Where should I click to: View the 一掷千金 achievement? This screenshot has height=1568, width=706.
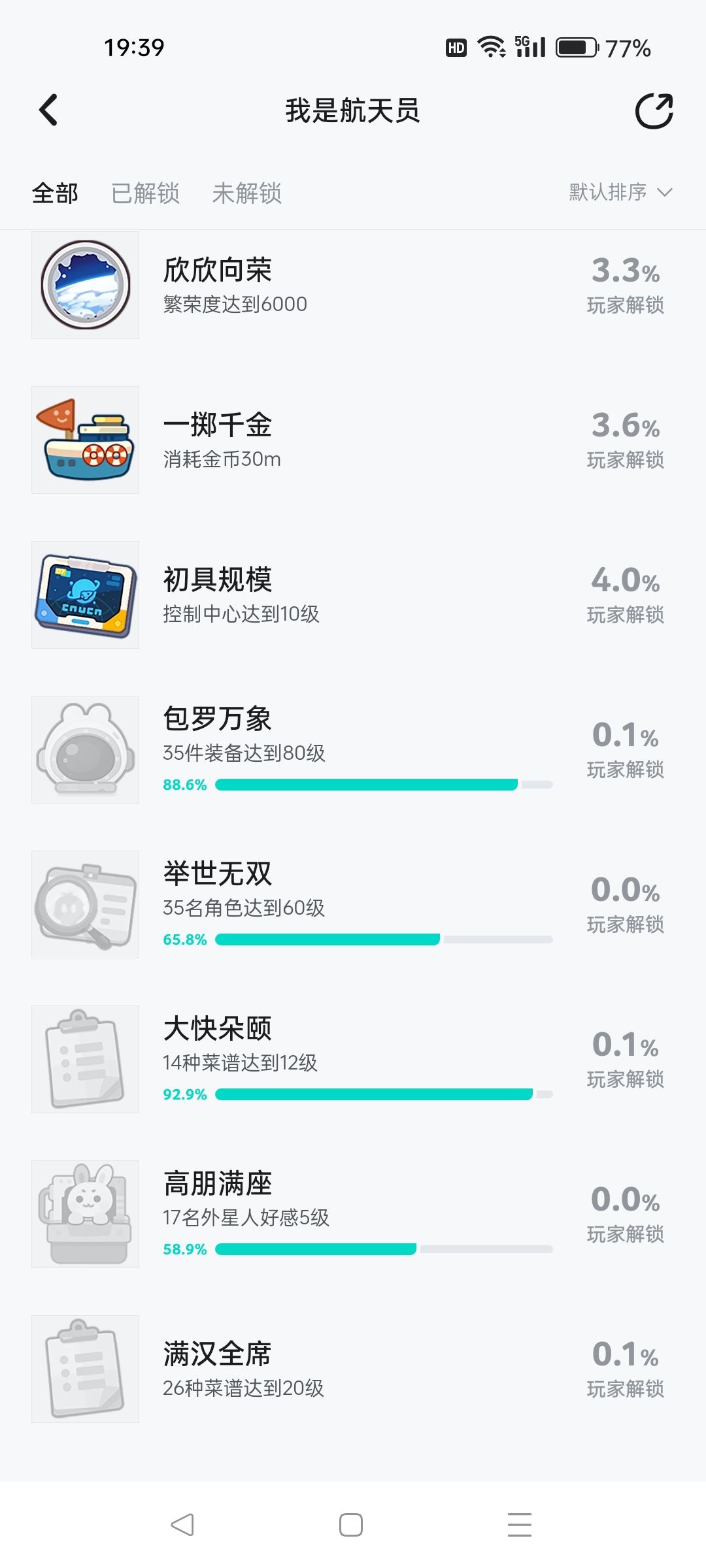(353, 440)
